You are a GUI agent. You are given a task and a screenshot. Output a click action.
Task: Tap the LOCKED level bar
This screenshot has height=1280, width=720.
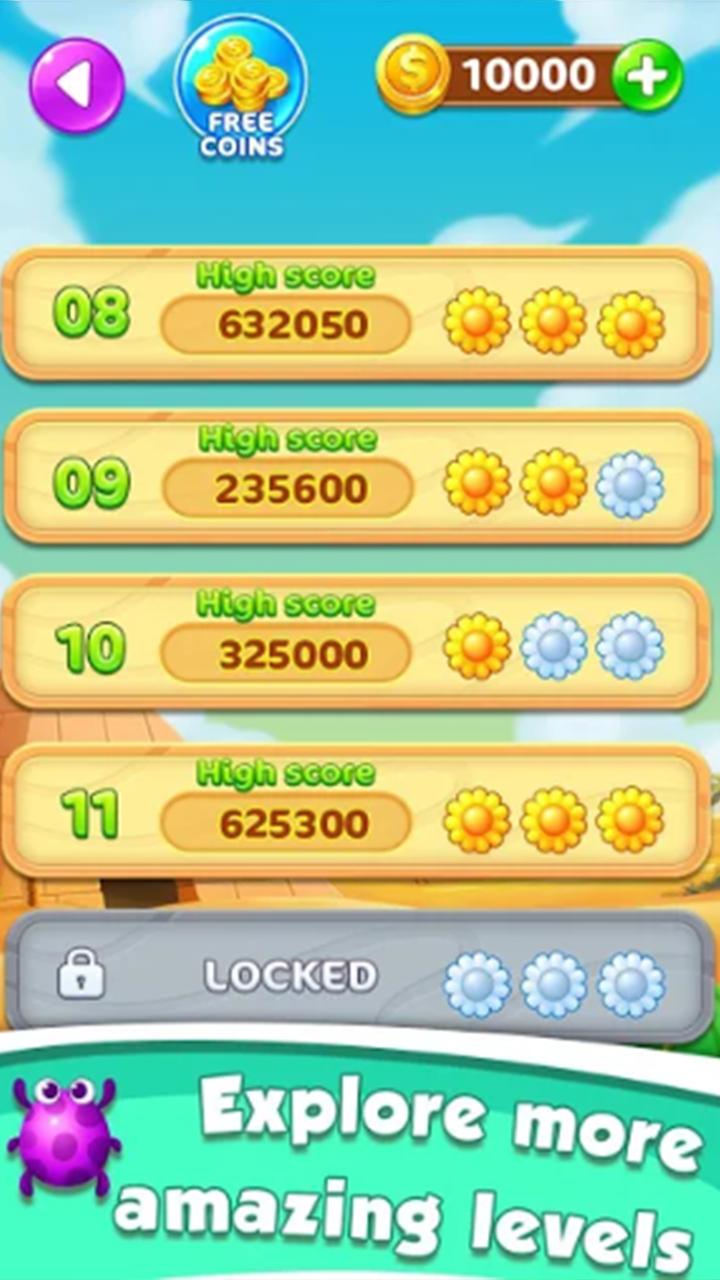(290, 975)
